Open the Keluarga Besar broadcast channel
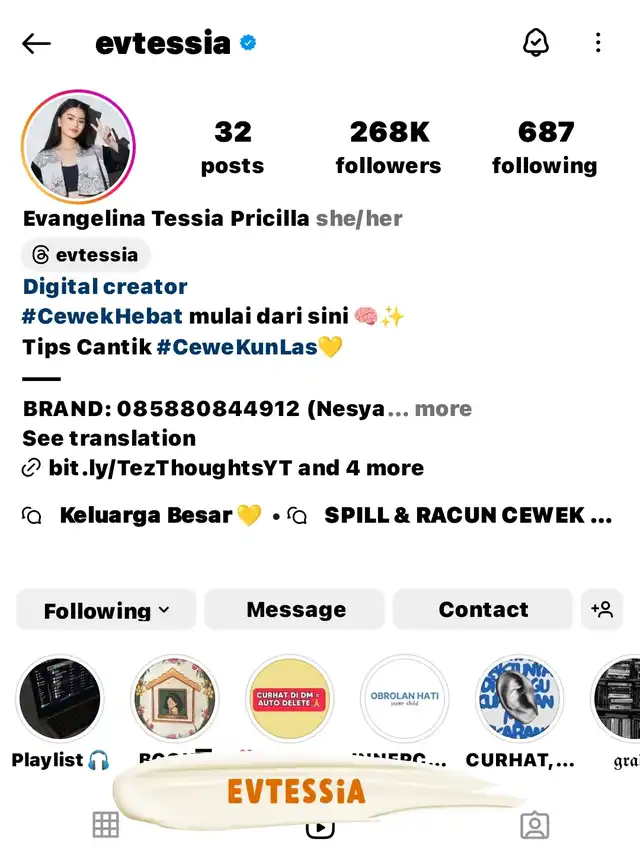 (x=145, y=516)
